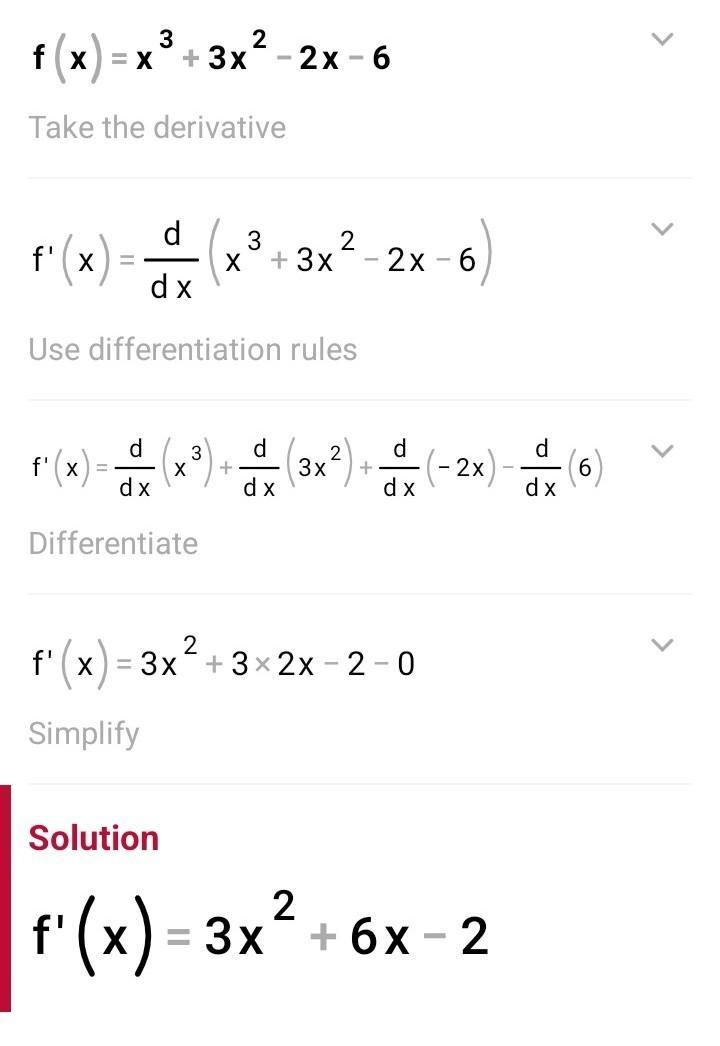Expand the "Use differentiation rules" step
The height and width of the screenshot is (1046, 720).
click(661, 229)
